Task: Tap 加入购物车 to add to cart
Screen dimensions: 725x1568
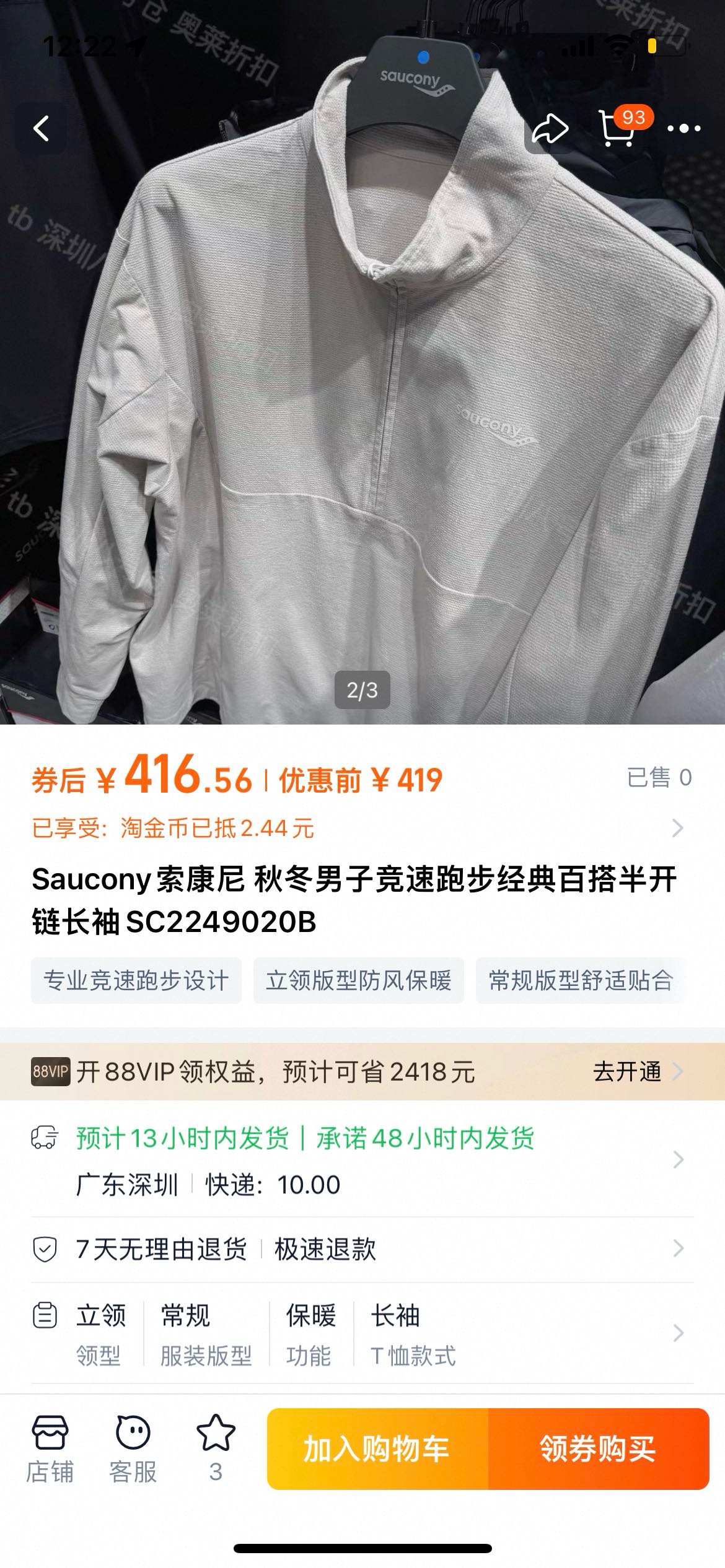Action: (377, 1449)
